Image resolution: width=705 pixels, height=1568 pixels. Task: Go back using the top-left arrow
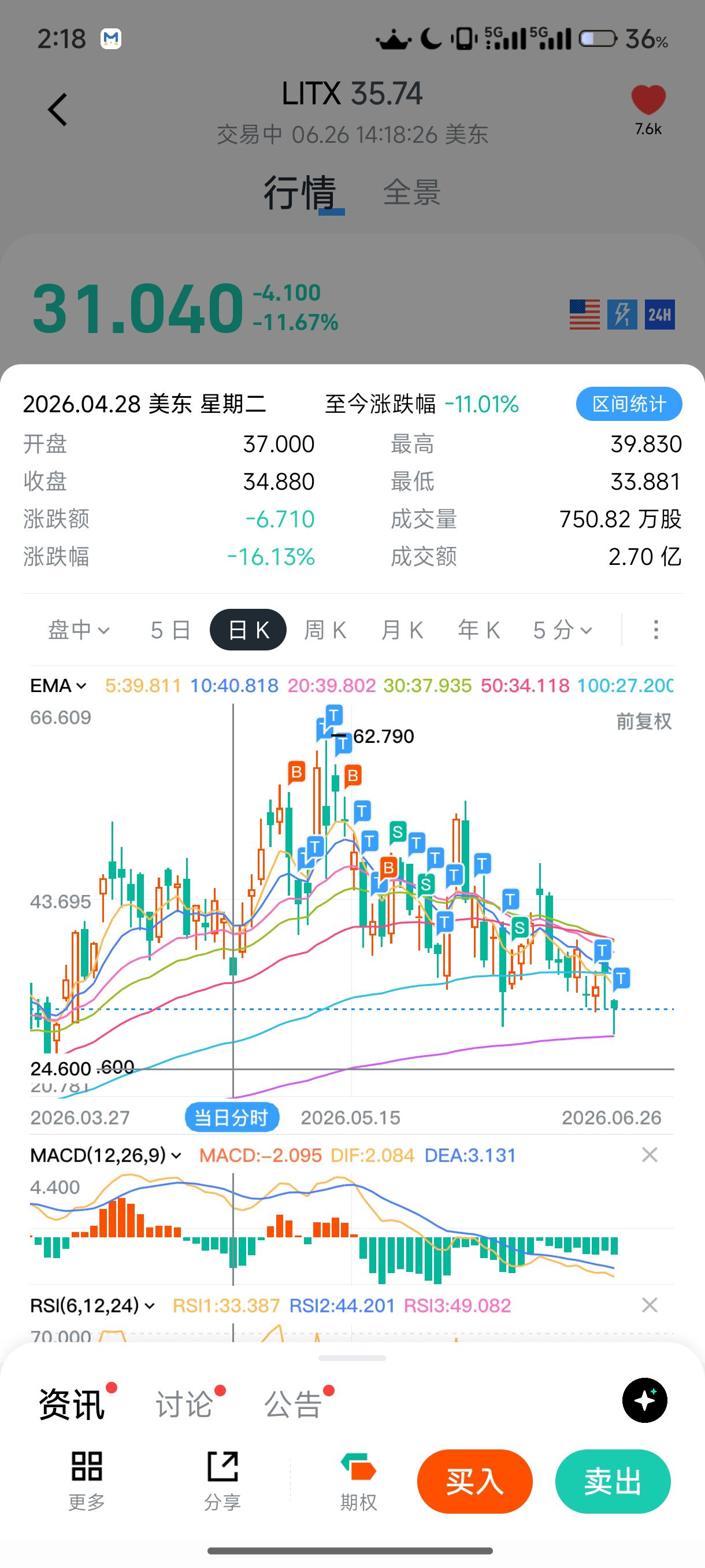(x=57, y=110)
